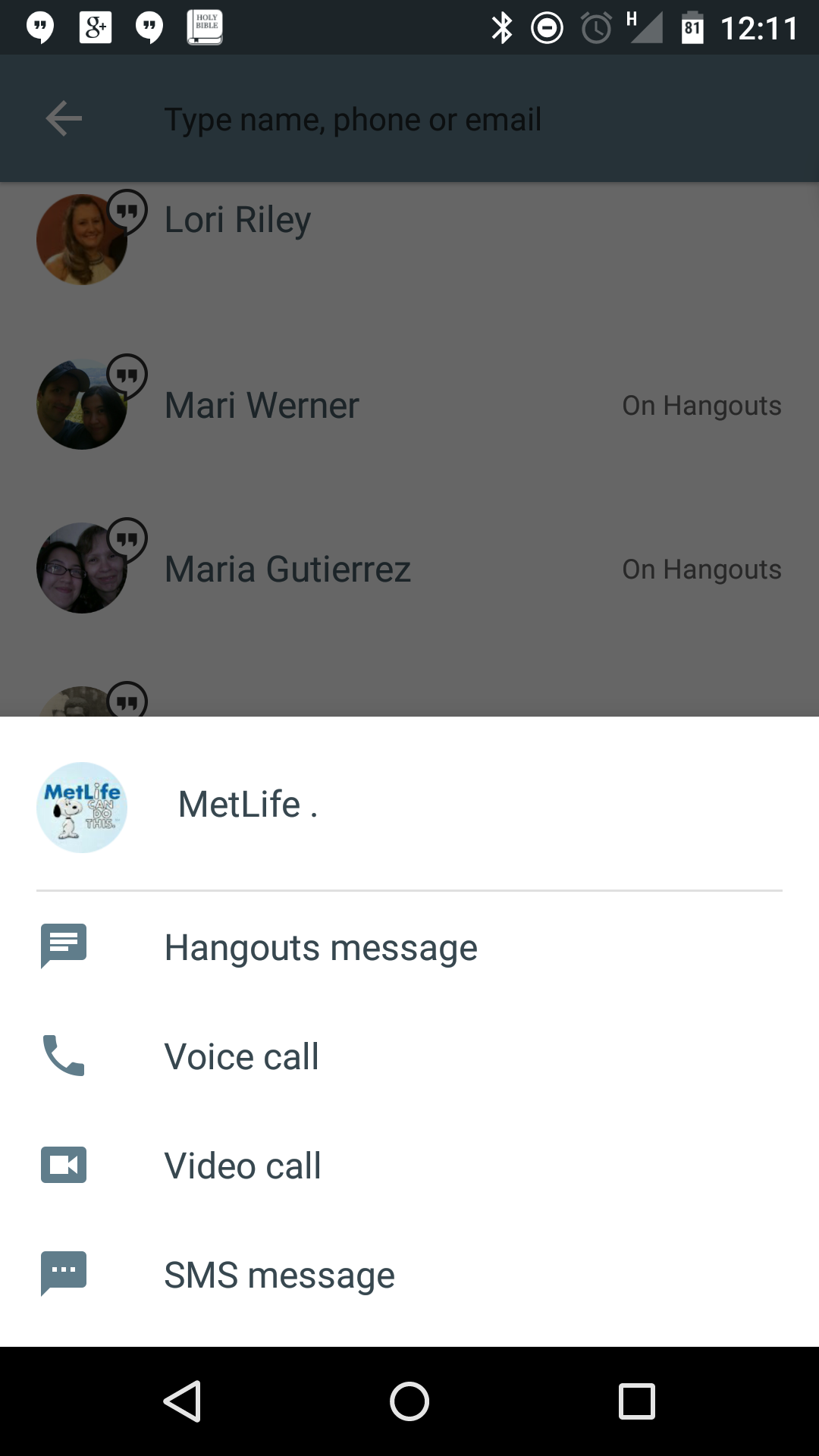Screen dimensions: 819x1456
Task: Select the SMS message option
Action: 278,1275
